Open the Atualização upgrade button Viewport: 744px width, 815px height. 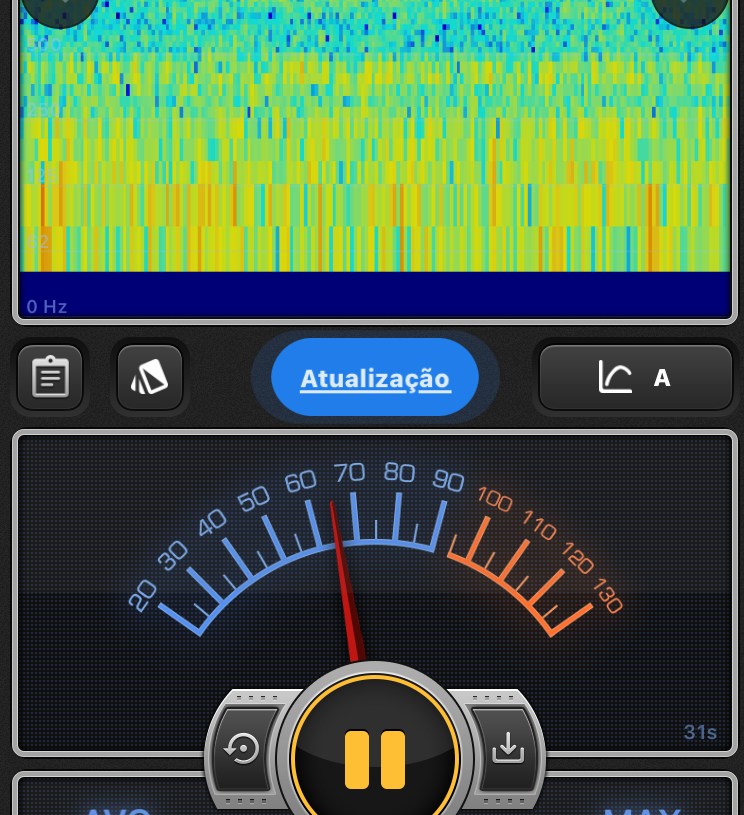click(375, 379)
